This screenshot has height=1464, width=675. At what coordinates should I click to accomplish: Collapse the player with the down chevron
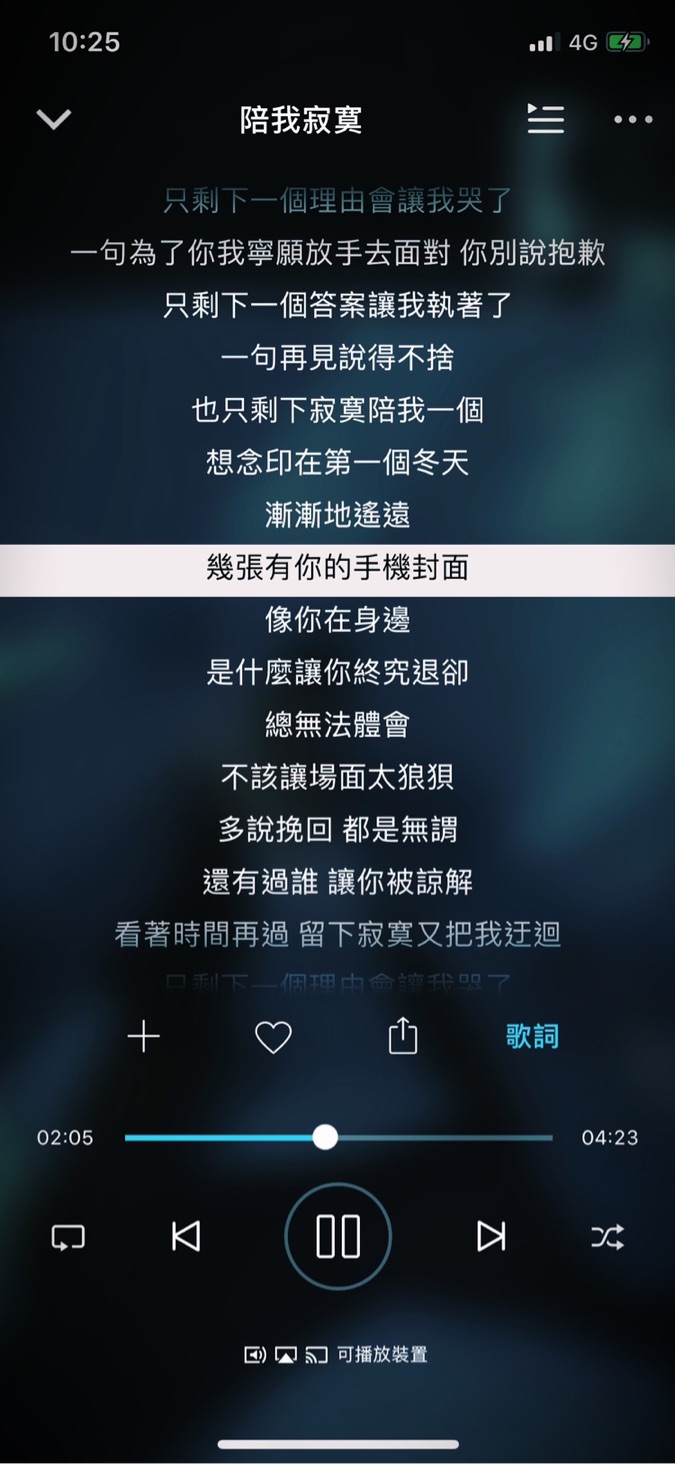(54, 120)
